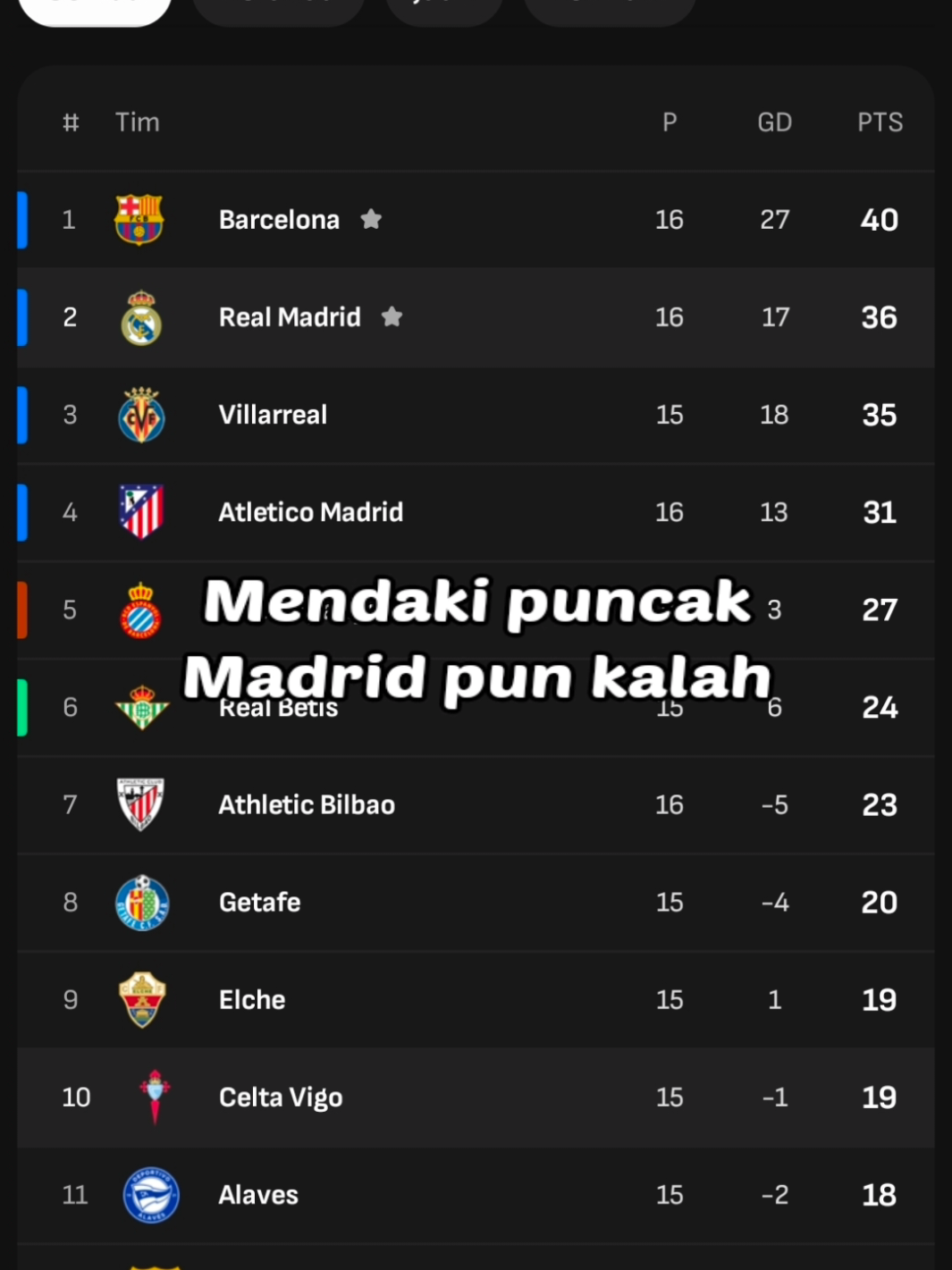Select the third tab along the top
Viewport: 952px width, 1270px height.
click(x=442, y=7)
